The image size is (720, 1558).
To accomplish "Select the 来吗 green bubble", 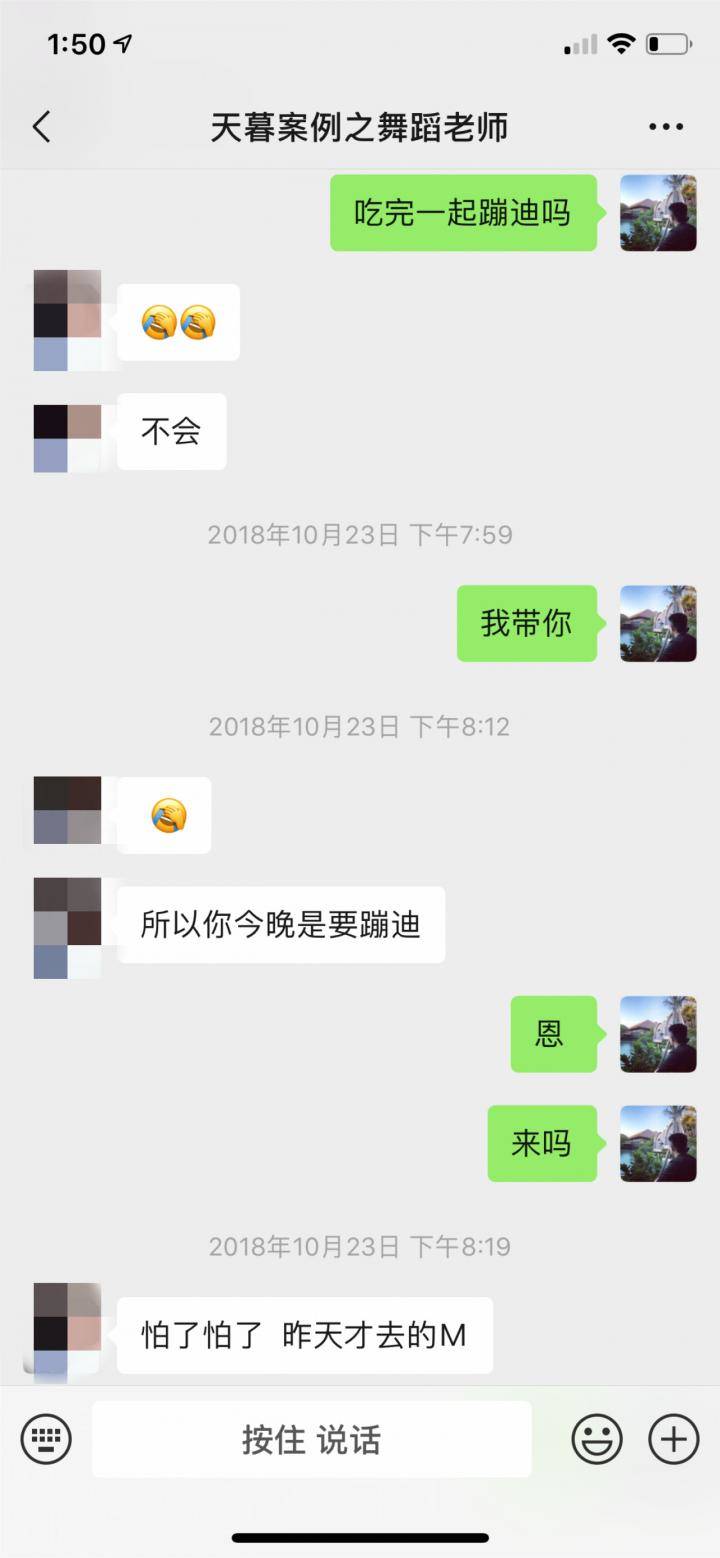I will point(541,1144).
